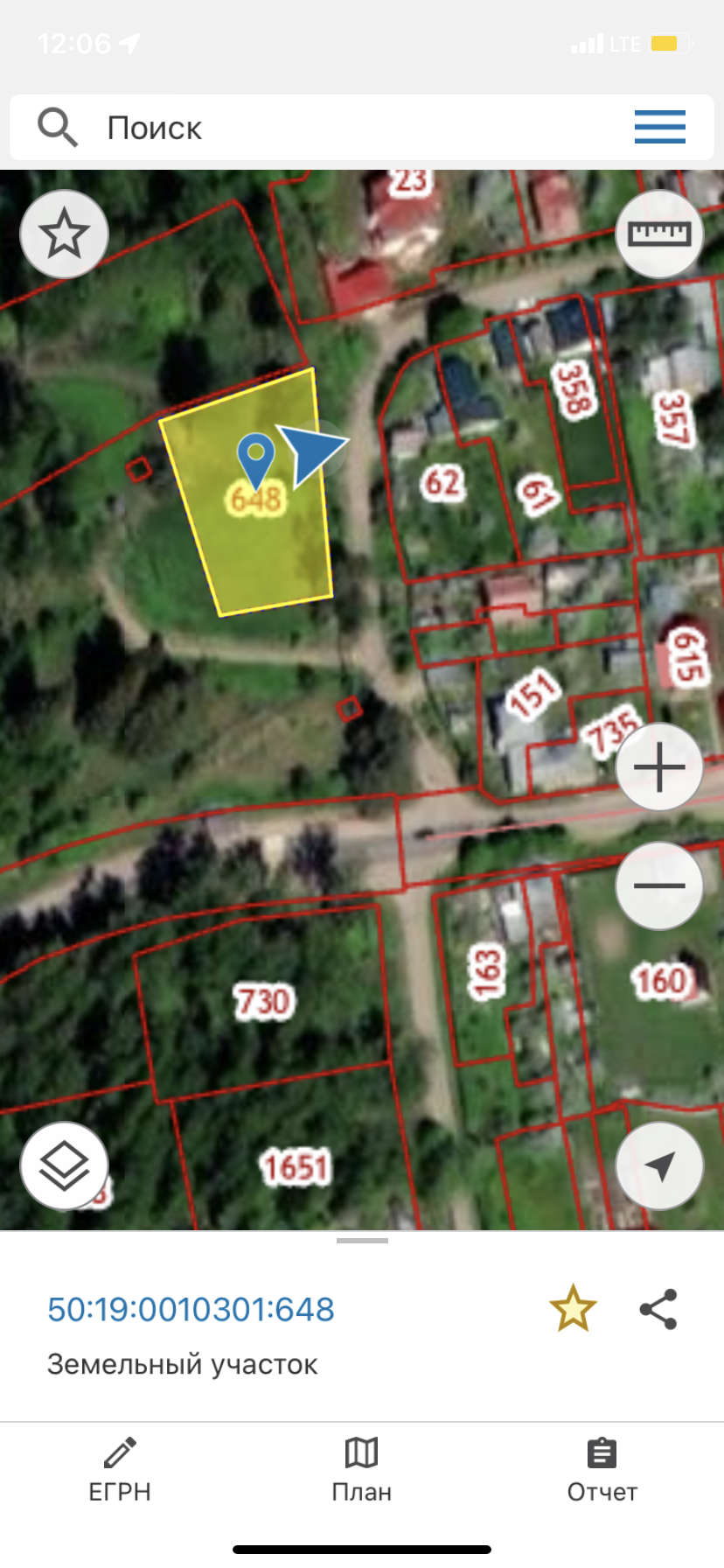
Task: Center map on my location
Action: tap(659, 1165)
